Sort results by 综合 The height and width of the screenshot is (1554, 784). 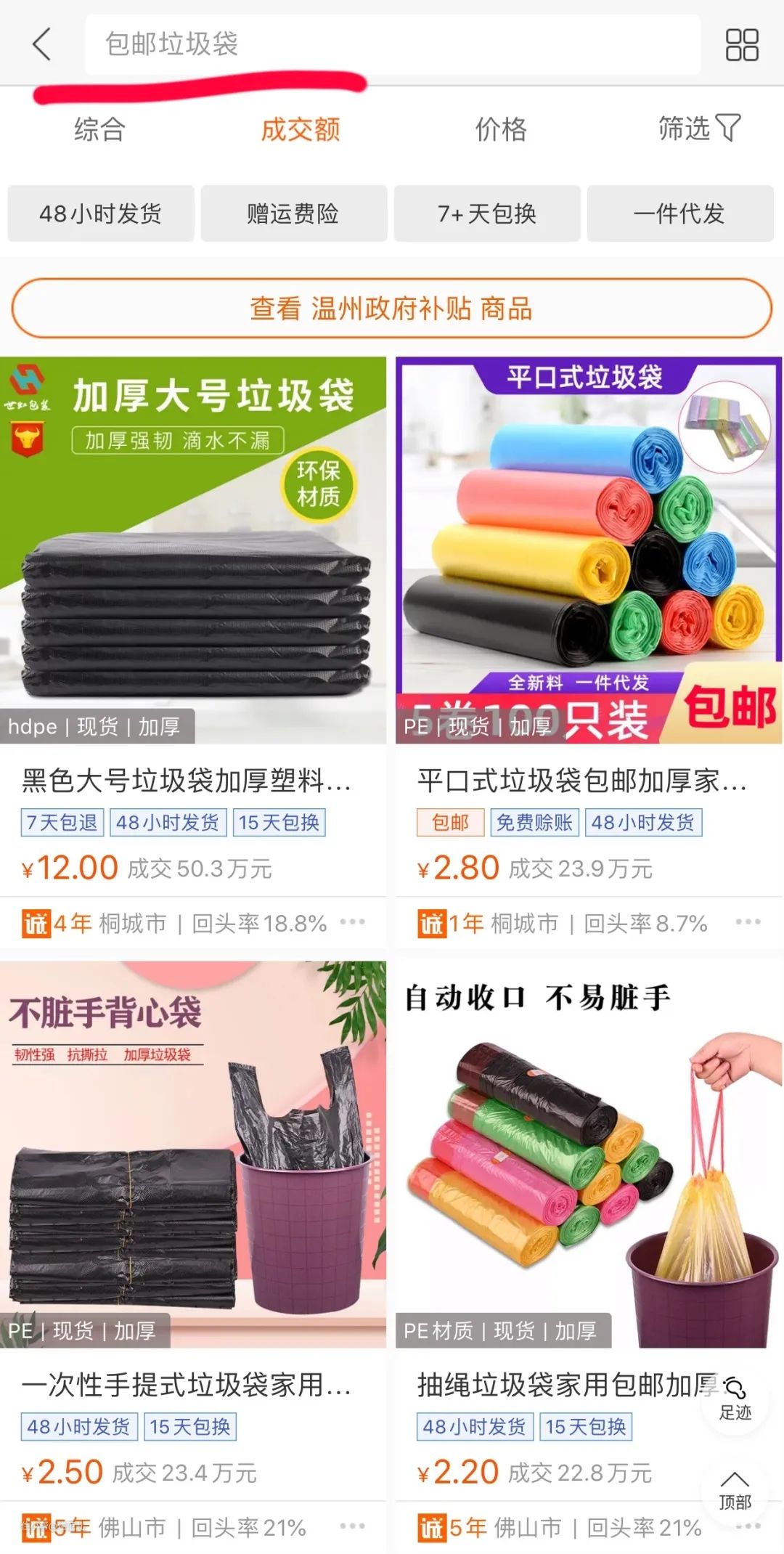pos(99,129)
